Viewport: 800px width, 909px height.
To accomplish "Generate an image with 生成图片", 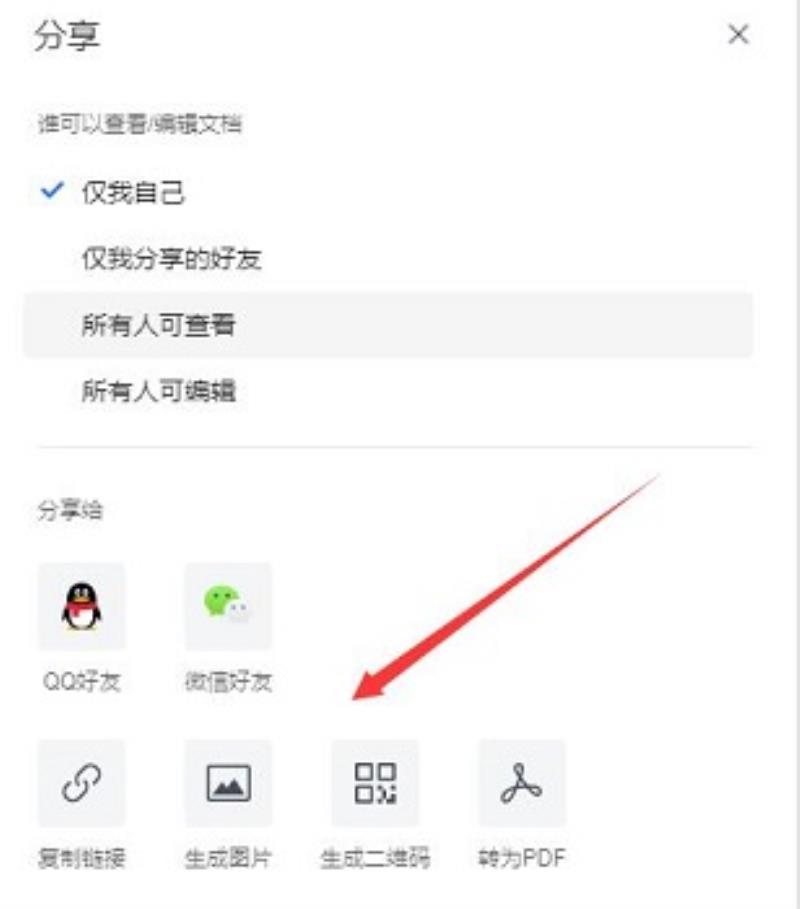I will coord(228,784).
